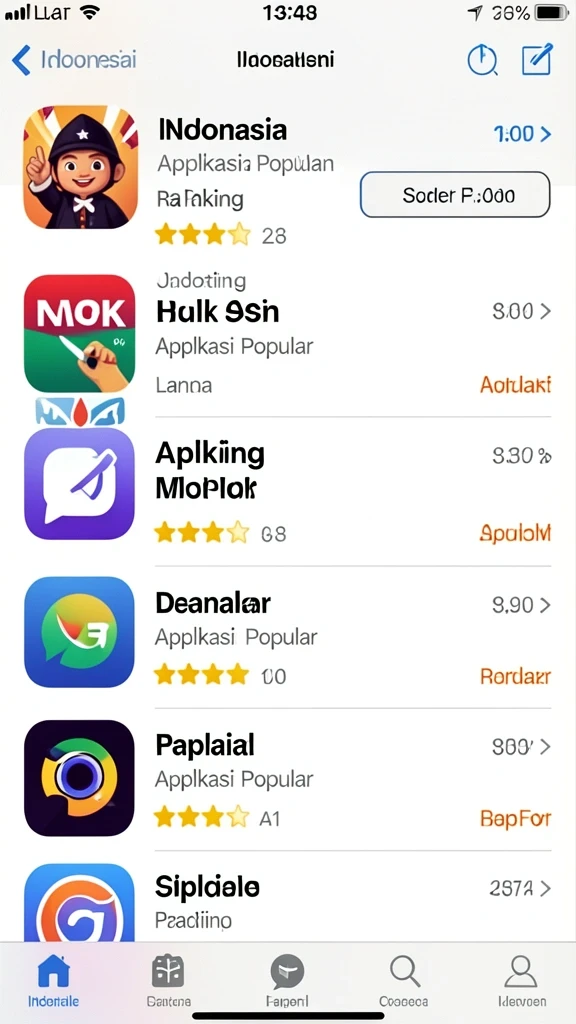576x1024 pixels.
Task: Open the Hulk 9sin app entry
Action: pos(287,340)
